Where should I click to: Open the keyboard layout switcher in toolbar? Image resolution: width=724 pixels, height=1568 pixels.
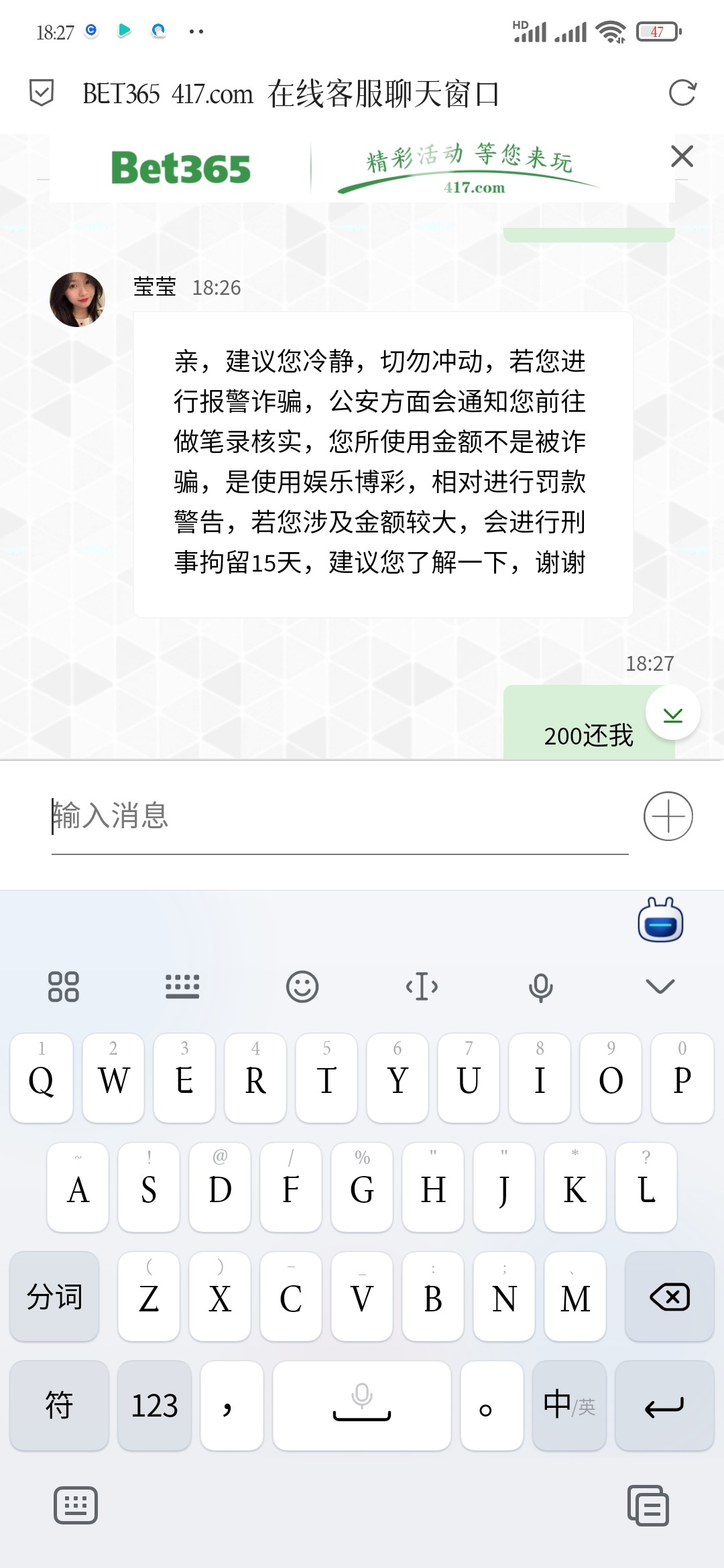182,986
